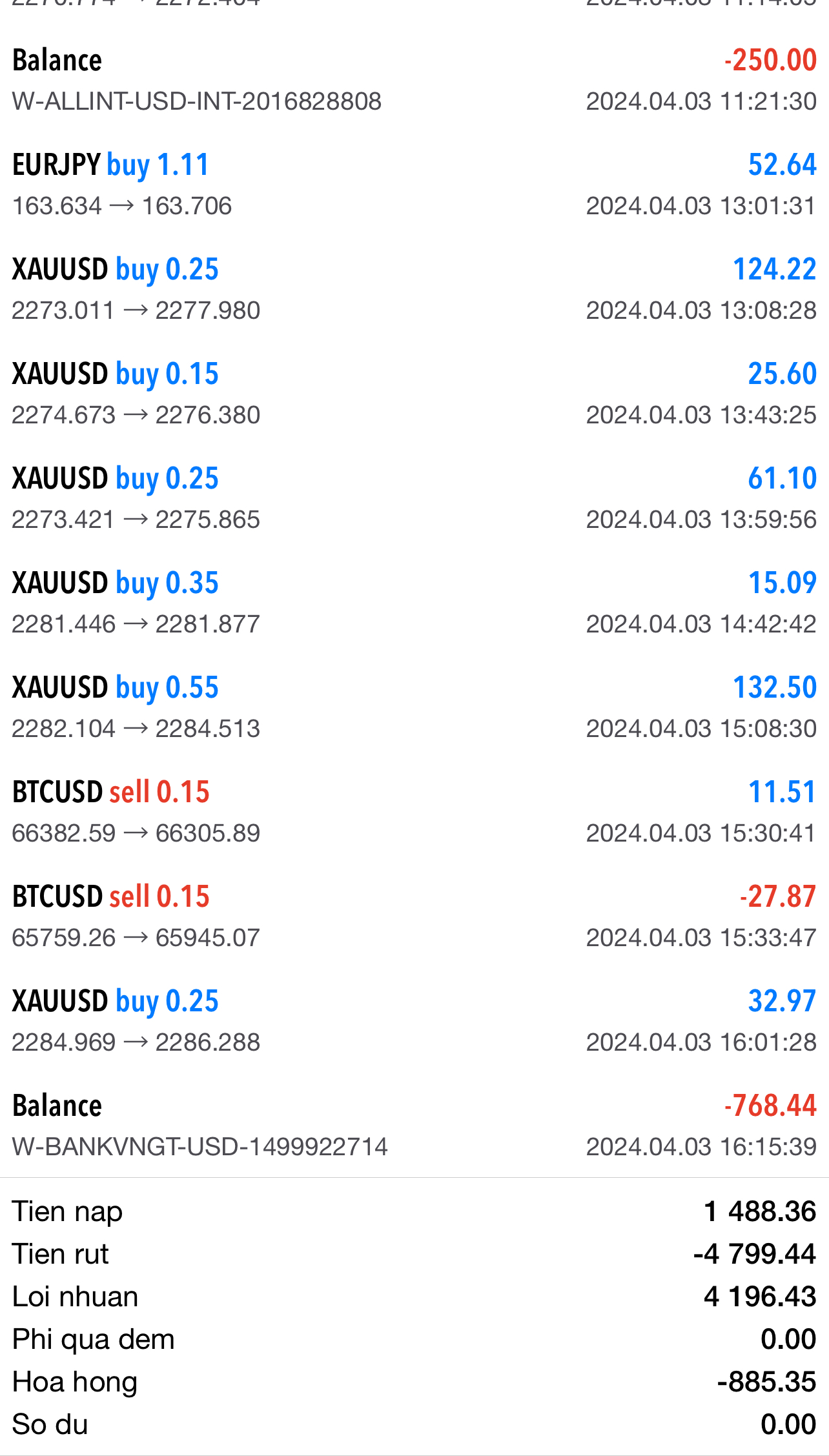Open XAUUSD buy 0.25 trade with 124.22 profit

click(413, 288)
